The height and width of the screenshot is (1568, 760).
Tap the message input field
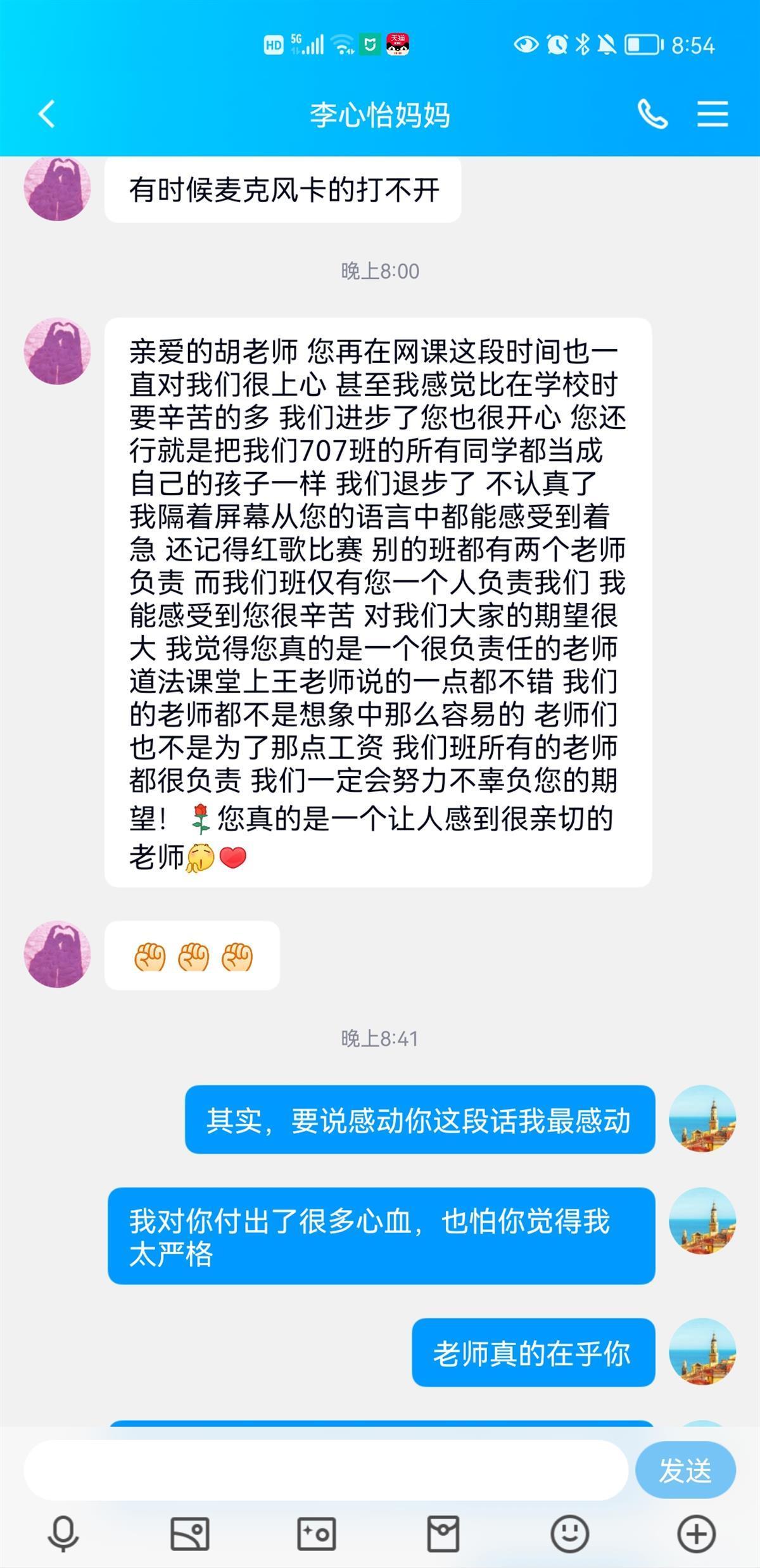click(326, 1470)
